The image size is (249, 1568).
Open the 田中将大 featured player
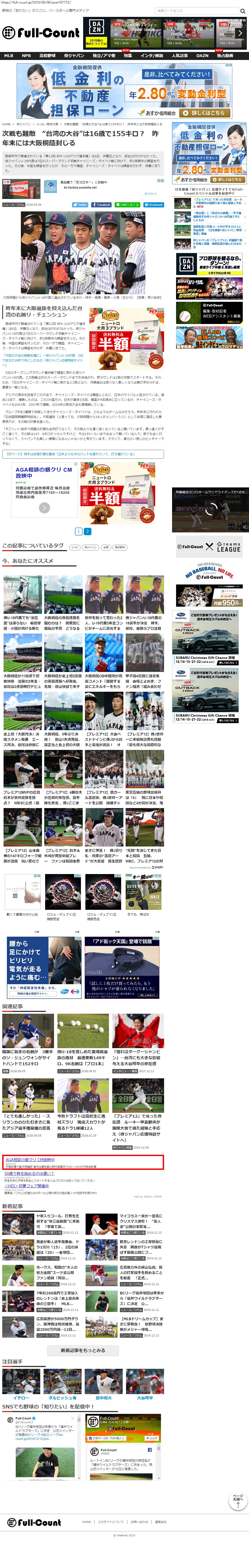click(x=104, y=1398)
